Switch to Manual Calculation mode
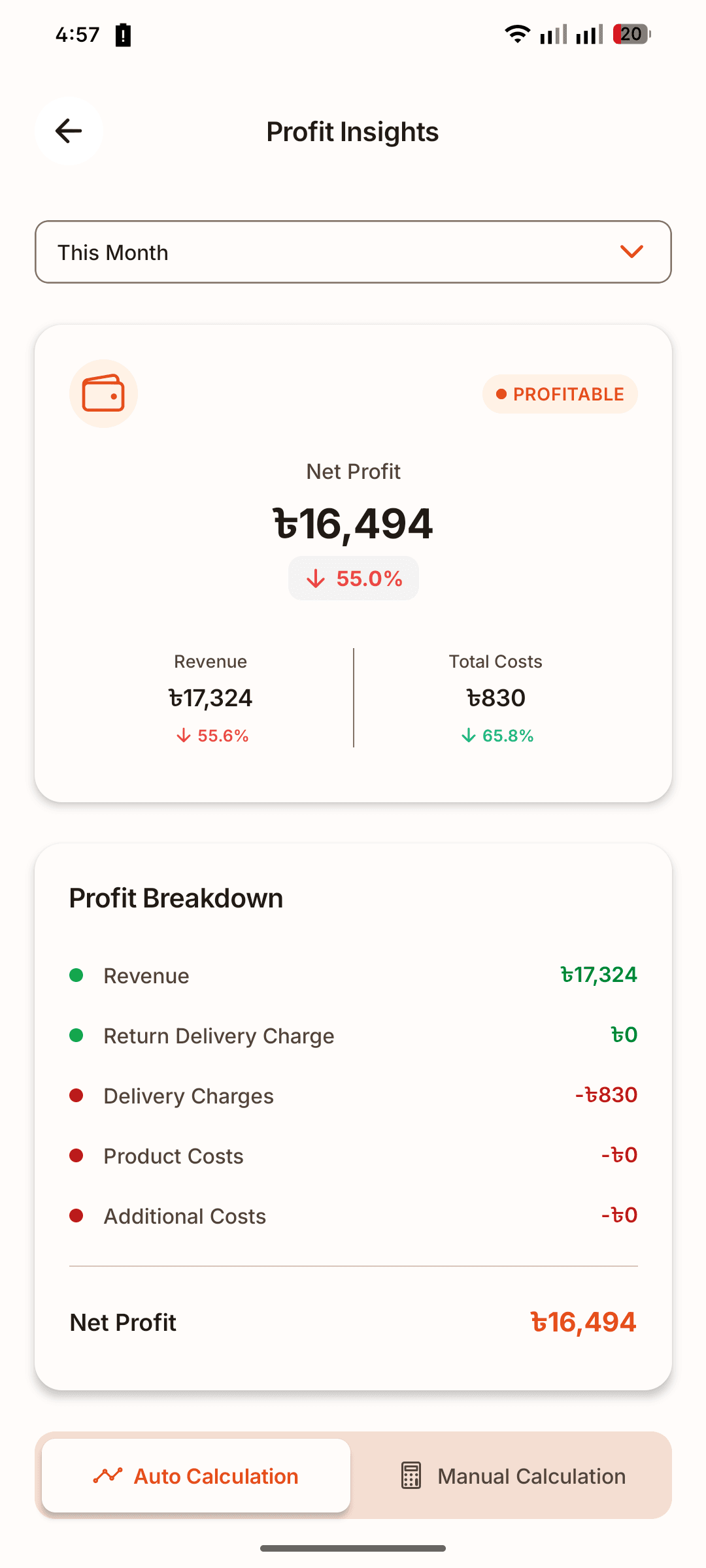The height and width of the screenshot is (1568, 706). click(530, 1477)
